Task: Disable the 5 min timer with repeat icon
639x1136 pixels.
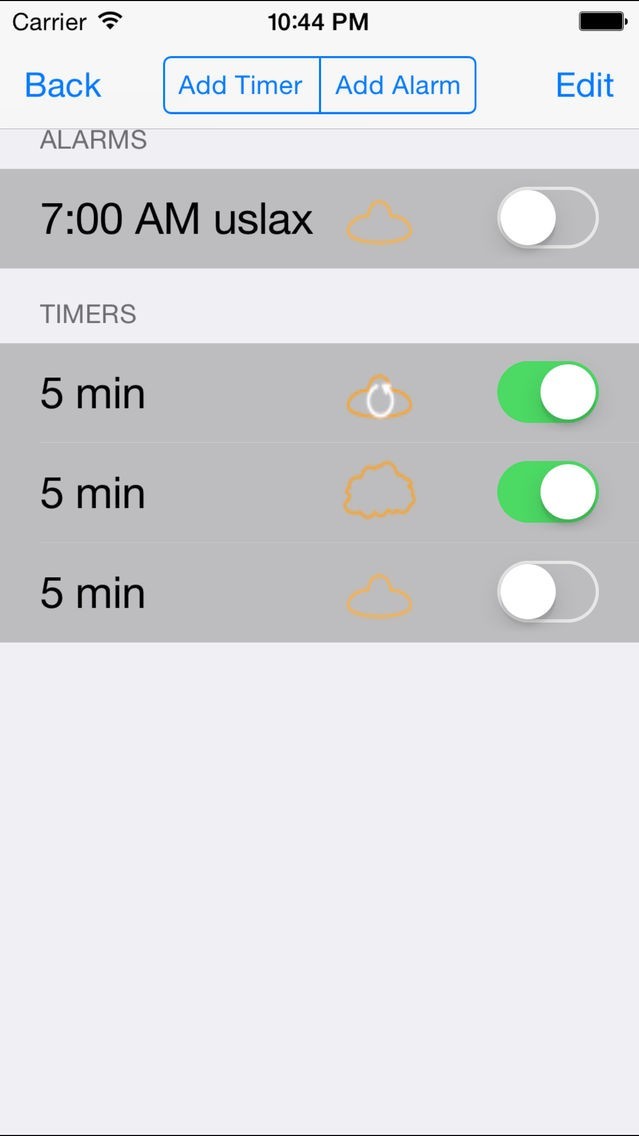Action: click(x=547, y=392)
